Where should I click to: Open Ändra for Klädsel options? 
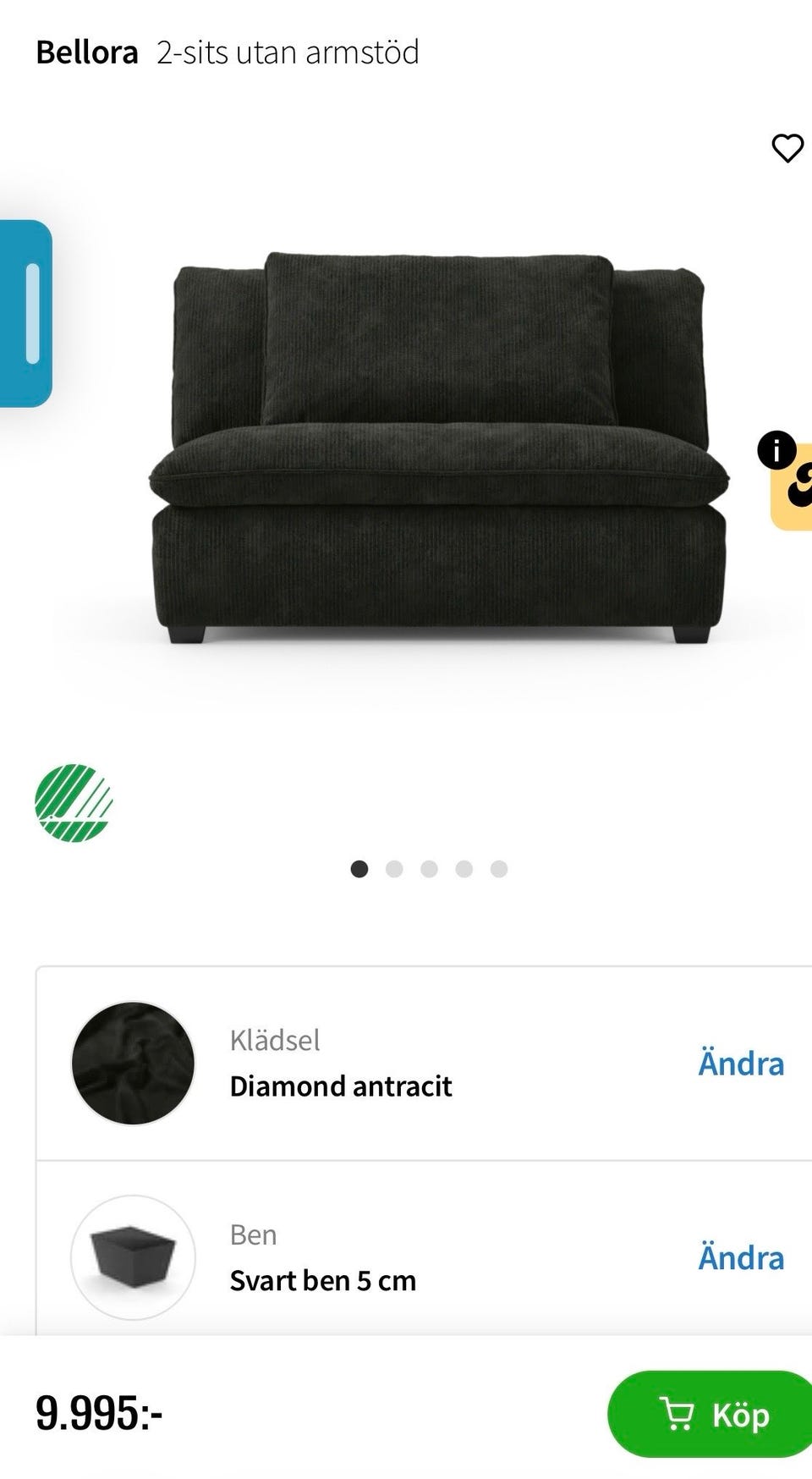click(x=740, y=1064)
